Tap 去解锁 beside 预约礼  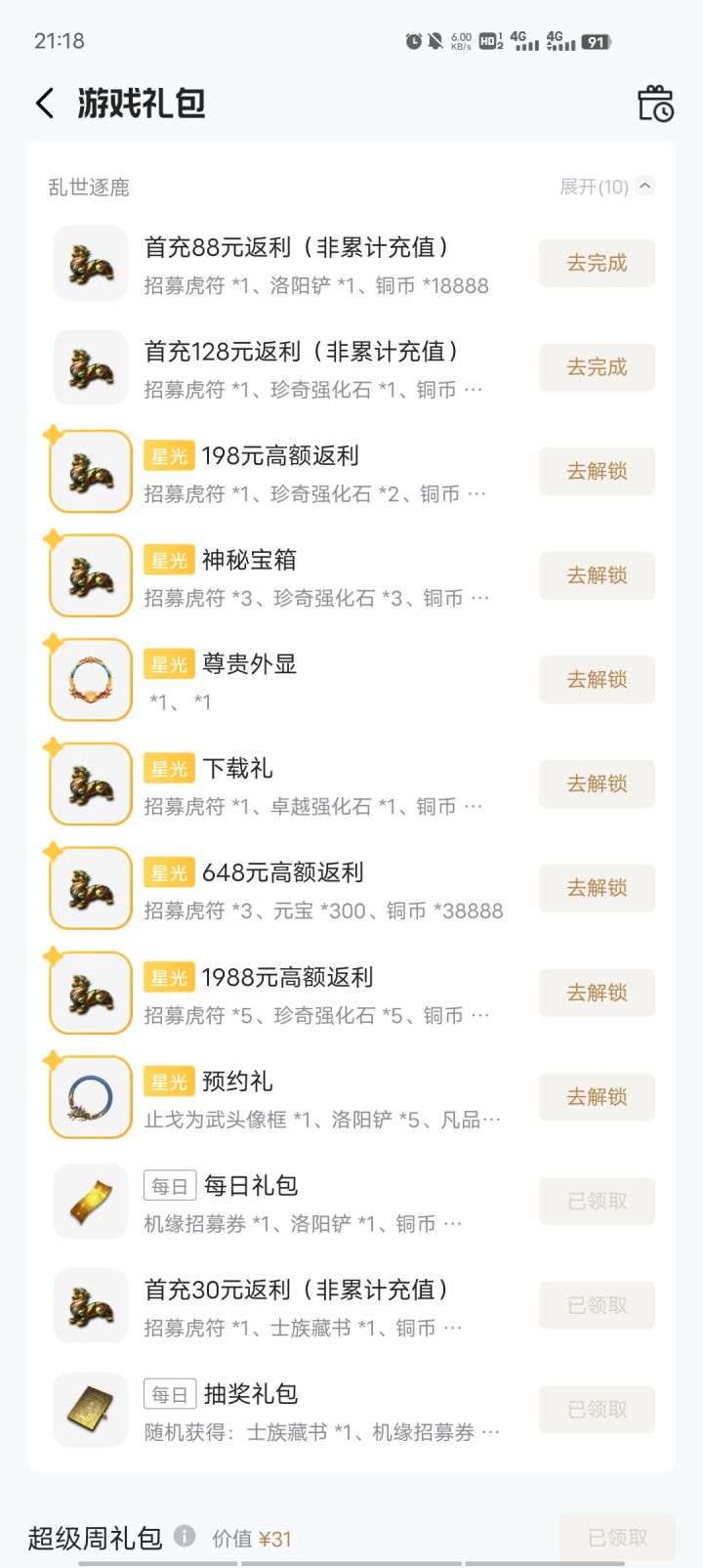point(597,1097)
